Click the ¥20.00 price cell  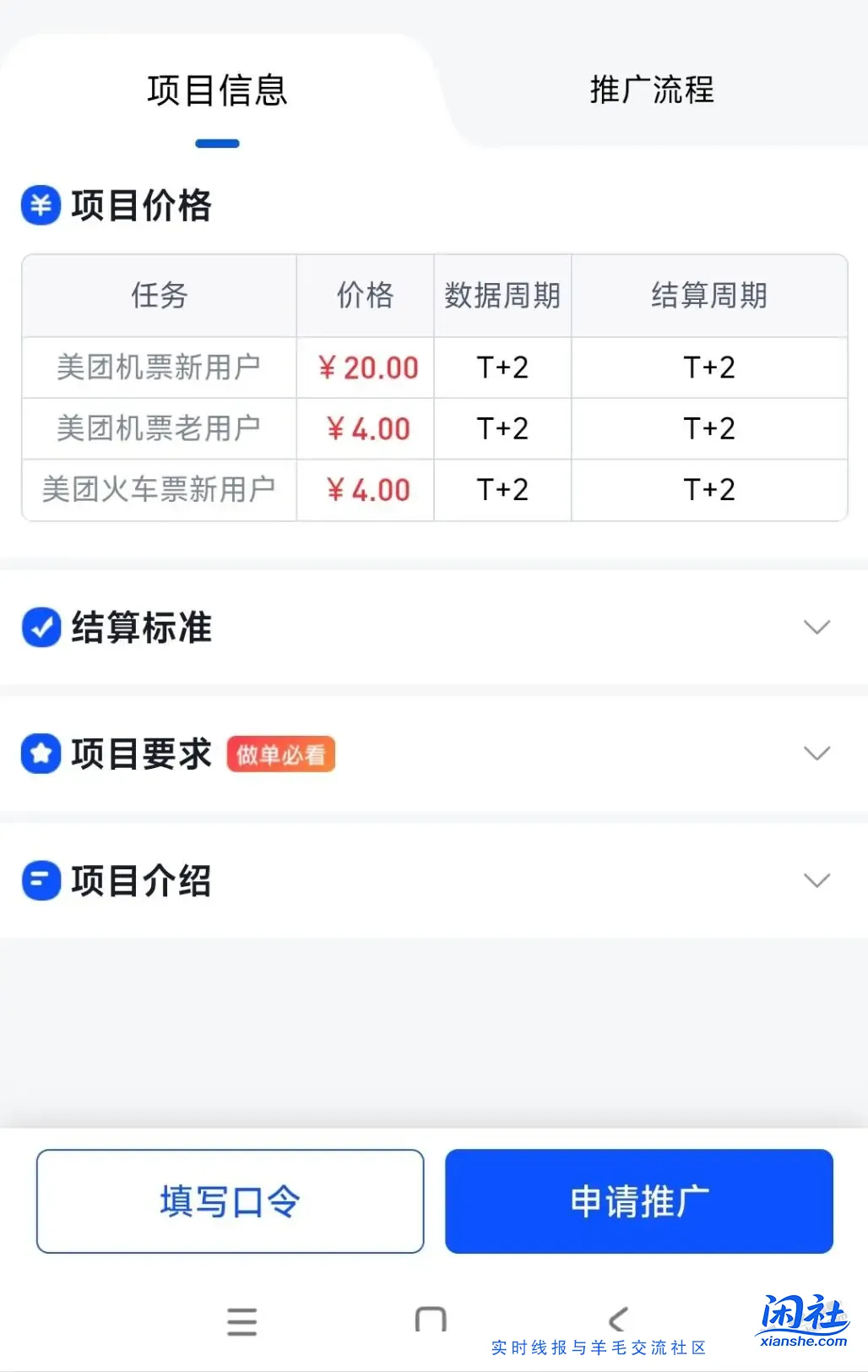pos(365,367)
